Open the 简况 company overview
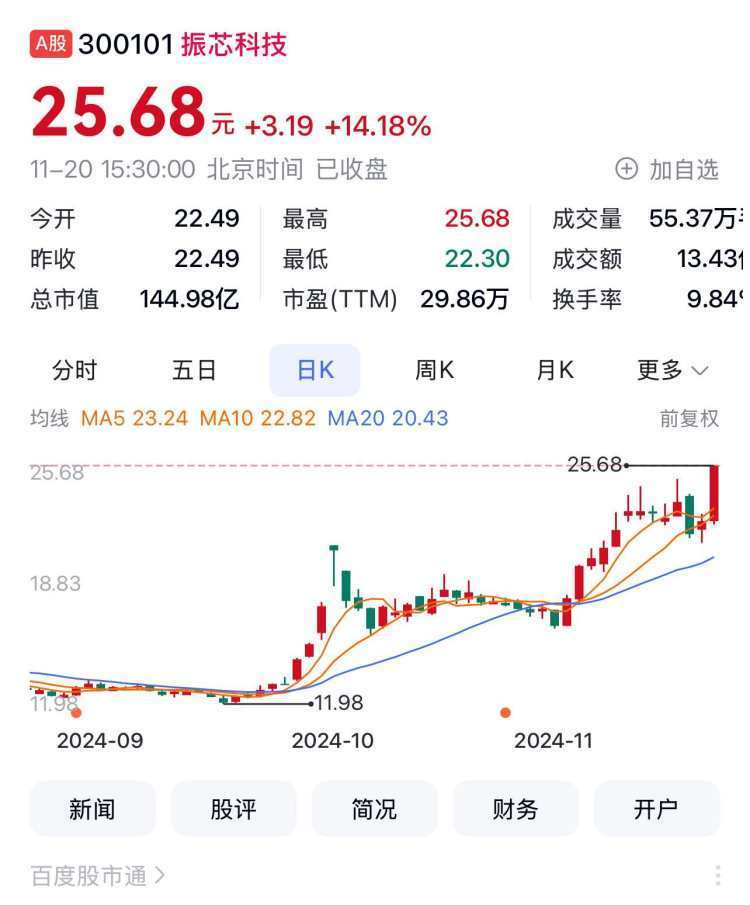750x905 pixels. pos(374,809)
